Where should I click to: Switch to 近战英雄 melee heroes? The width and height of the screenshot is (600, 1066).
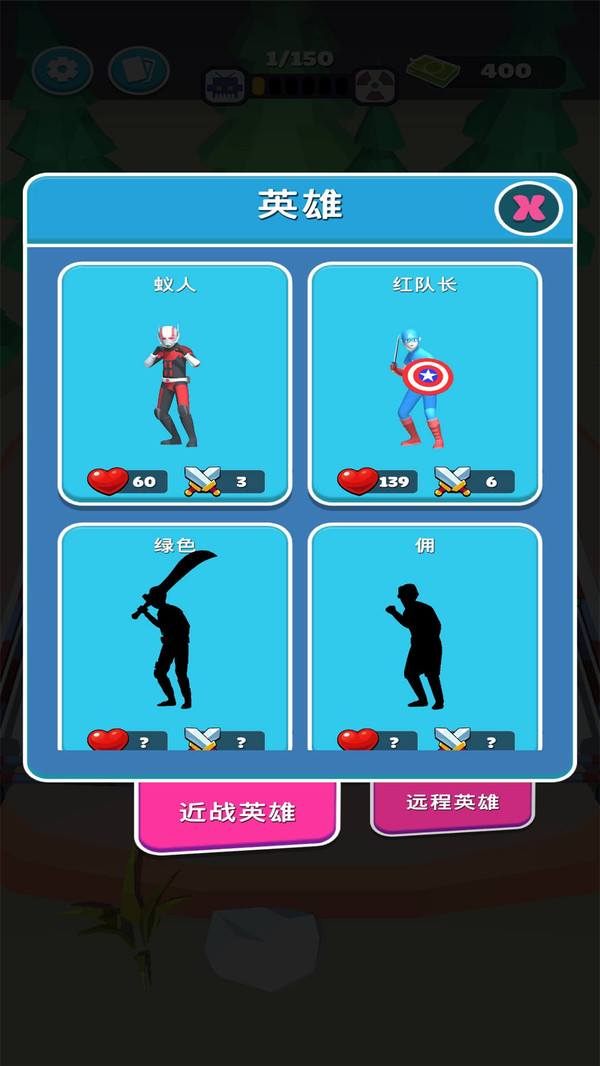click(237, 812)
